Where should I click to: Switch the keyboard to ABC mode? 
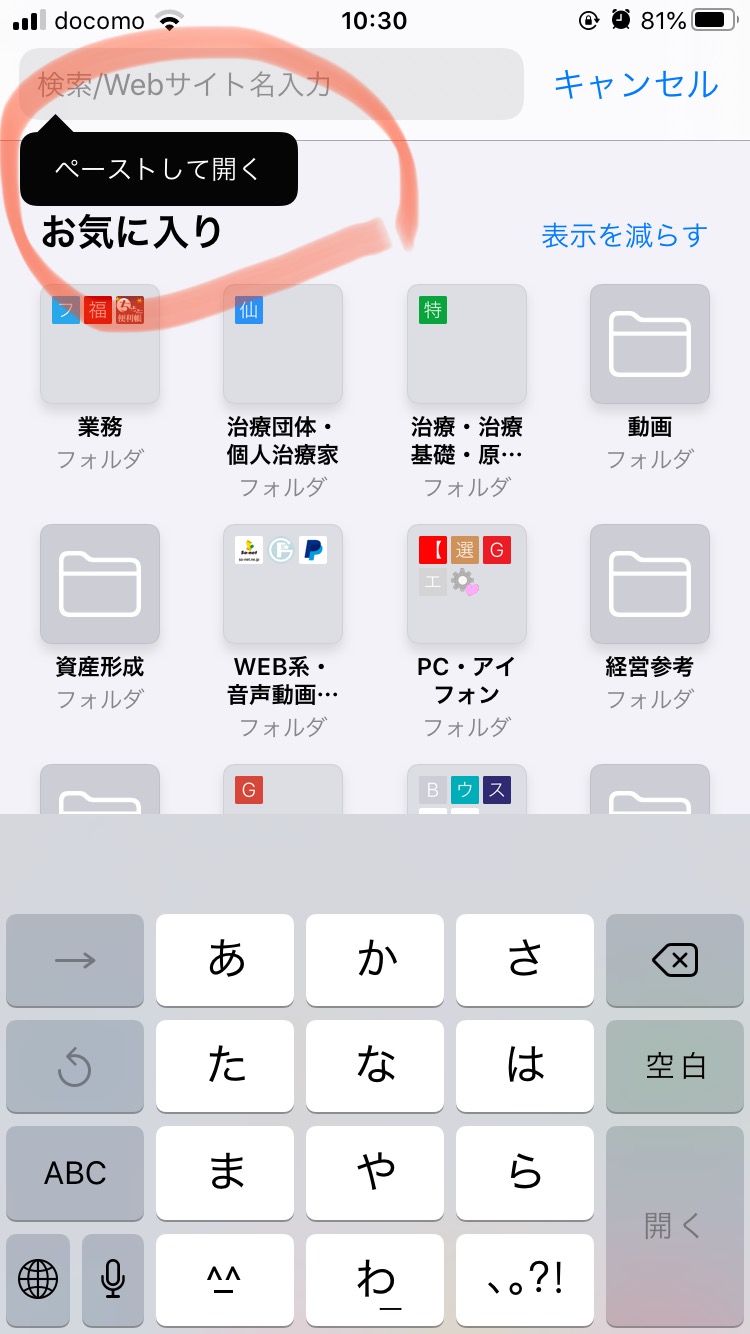[x=75, y=1172]
